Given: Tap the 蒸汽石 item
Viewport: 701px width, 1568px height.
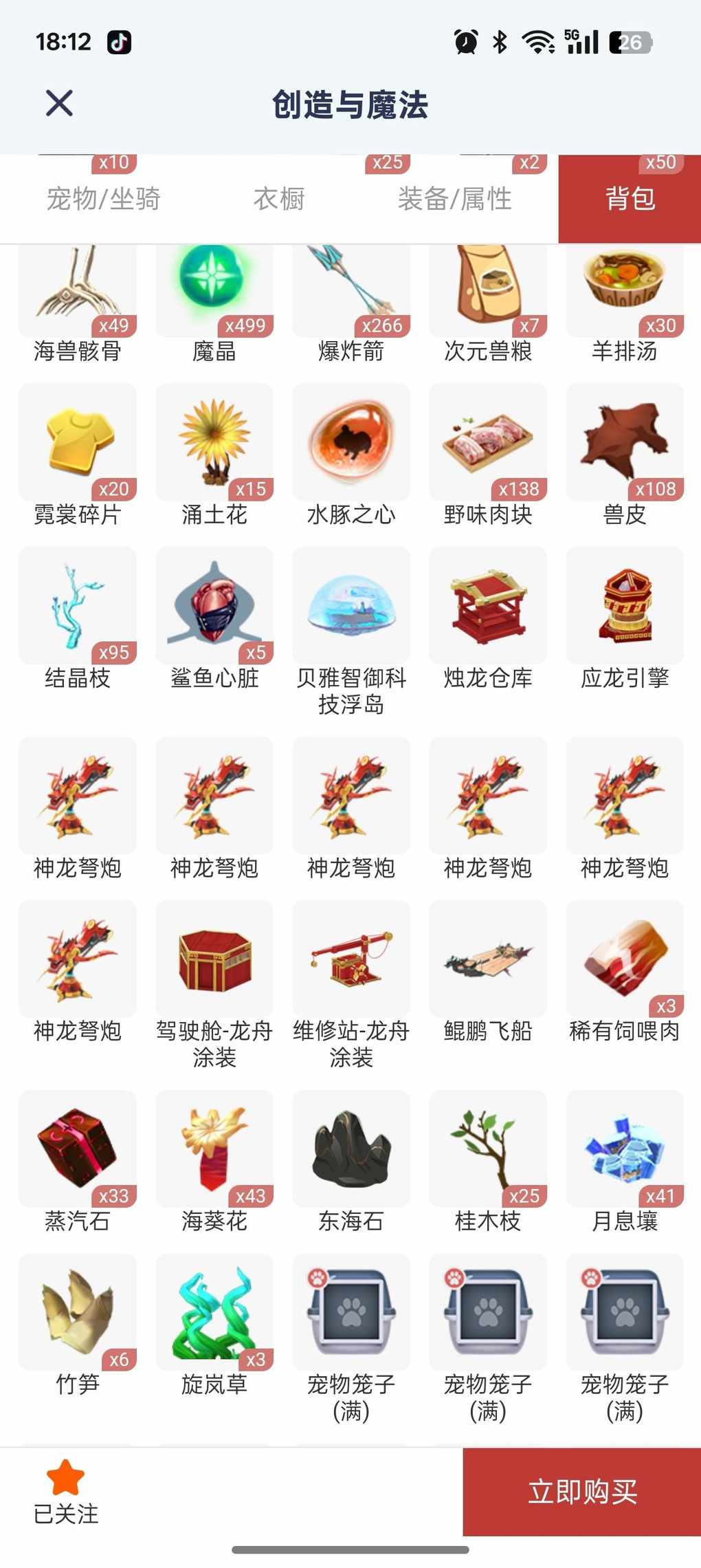Looking at the screenshot, I should pos(78,1149).
